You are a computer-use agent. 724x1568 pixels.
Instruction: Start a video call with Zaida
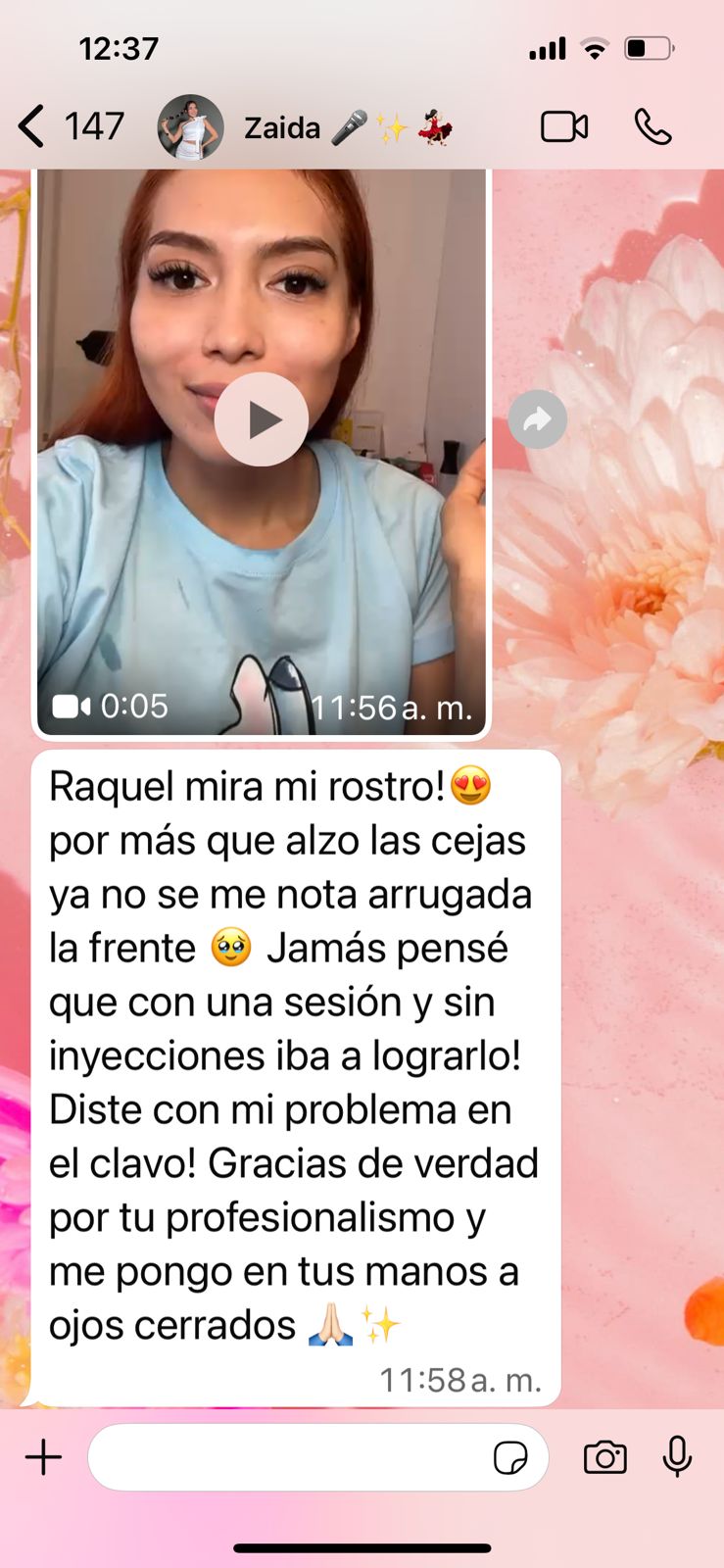pyautogui.click(x=564, y=127)
